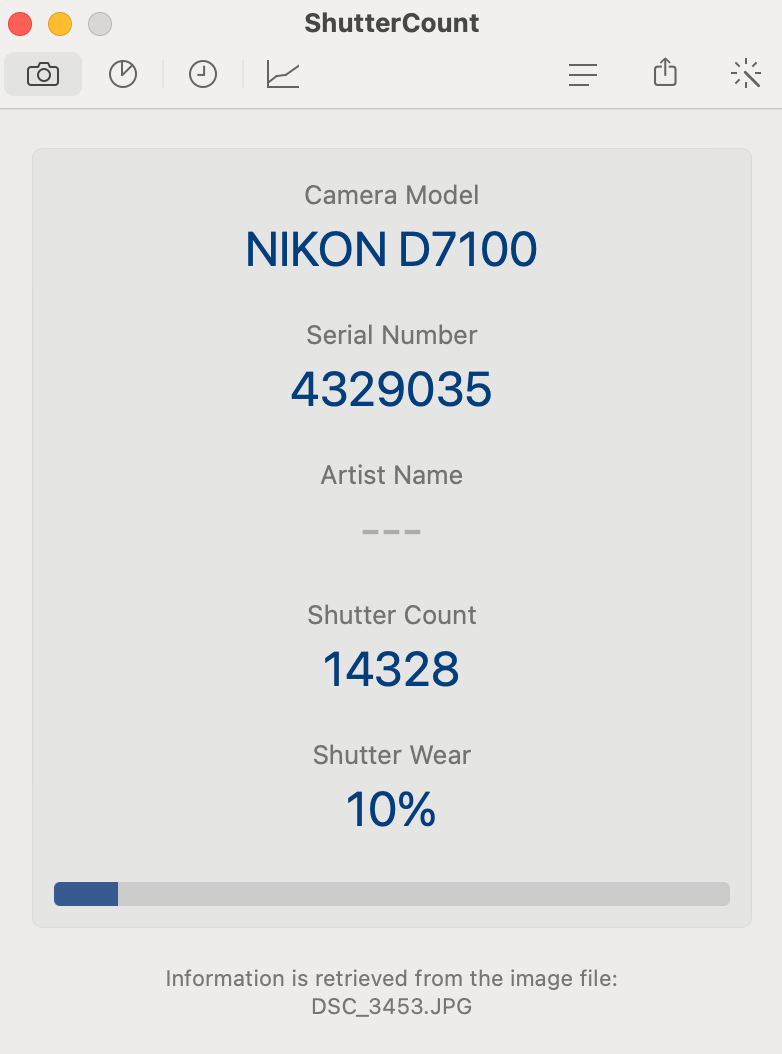The height and width of the screenshot is (1054, 782).
Task: Open the pie chart gauge tab
Action: (123, 74)
